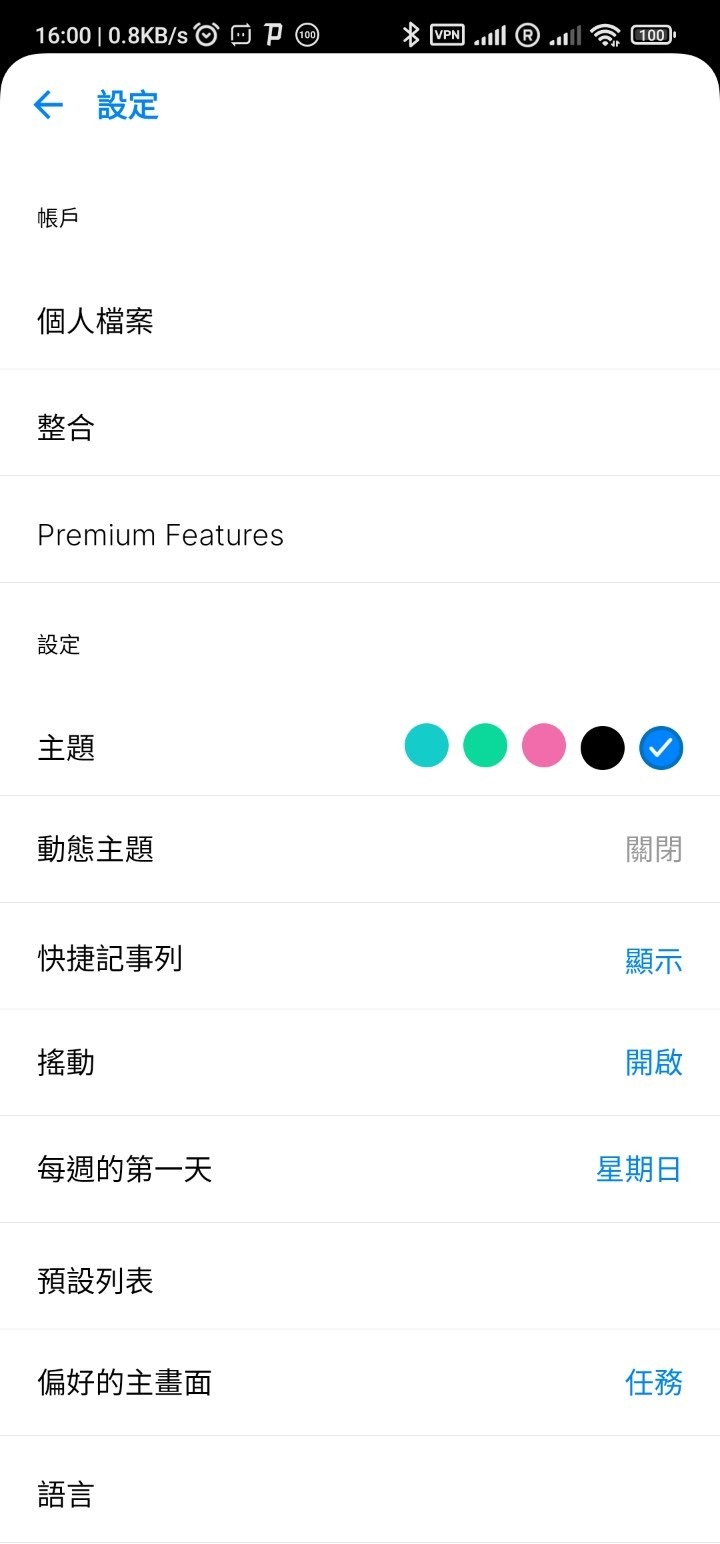The height and width of the screenshot is (1544, 720).
Task: Open the 整合 row
Action: 360,428
